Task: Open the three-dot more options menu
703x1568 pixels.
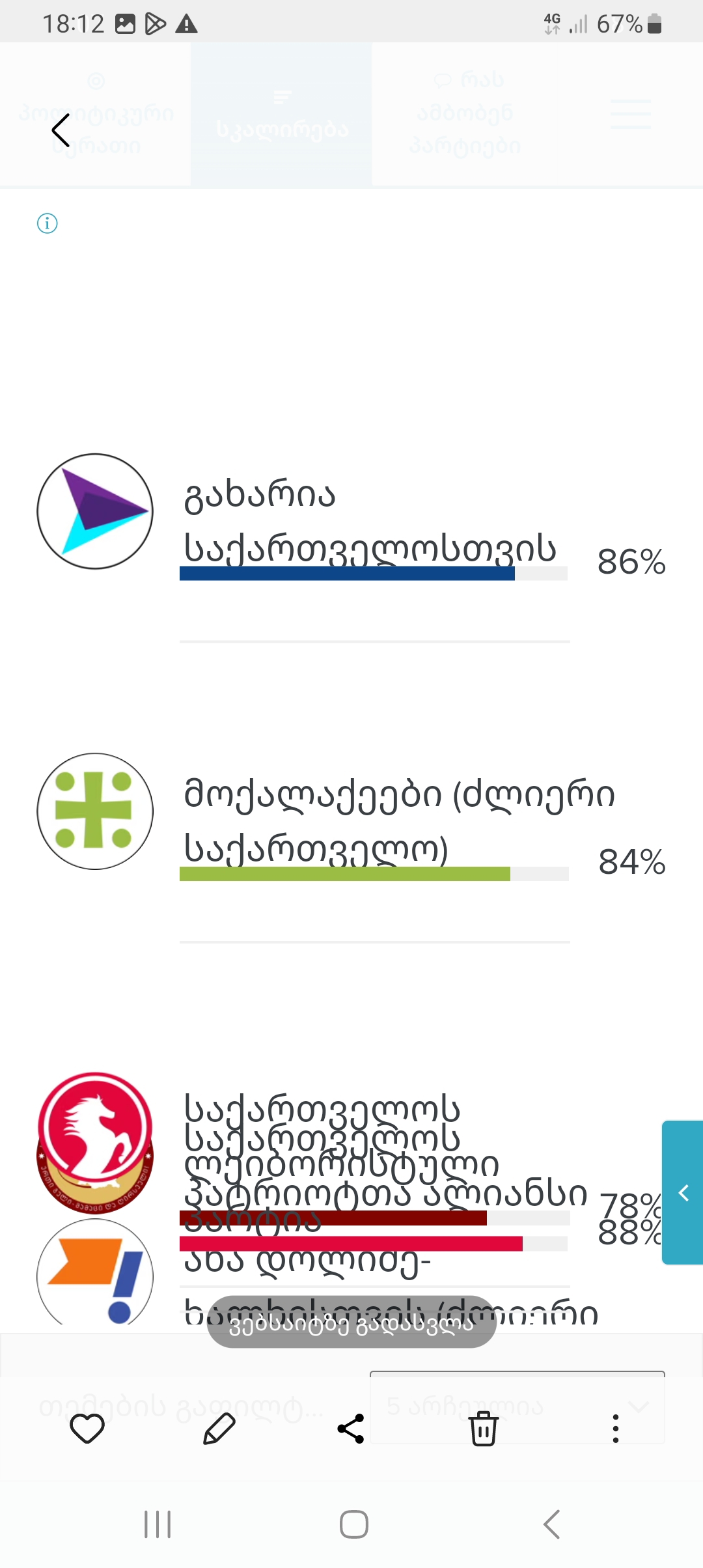Action: click(615, 1429)
